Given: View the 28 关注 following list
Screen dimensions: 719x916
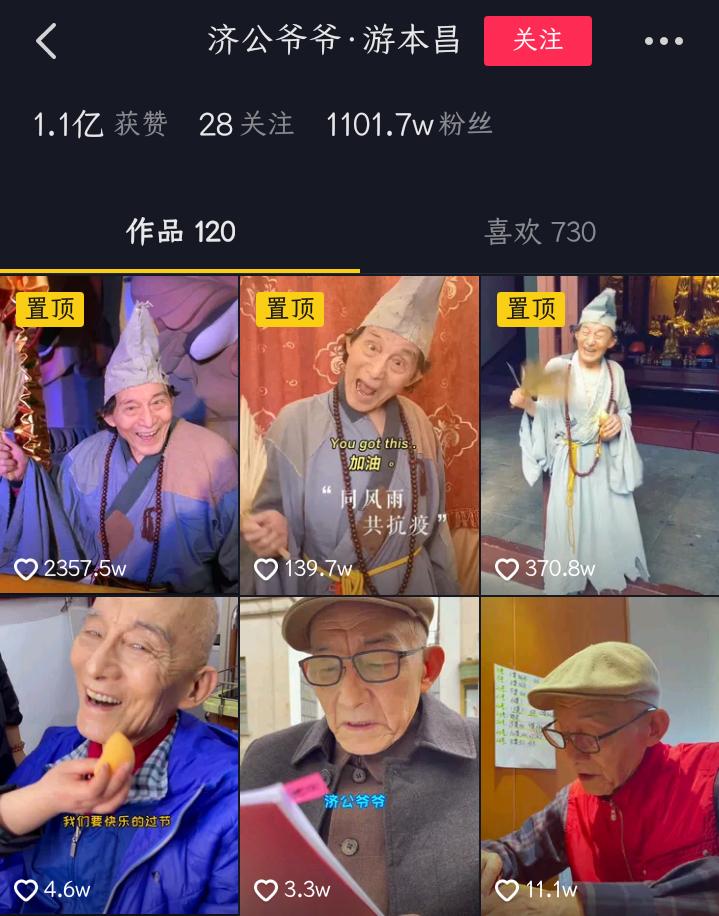Looking at the screenshot, I should click(246, 124).
